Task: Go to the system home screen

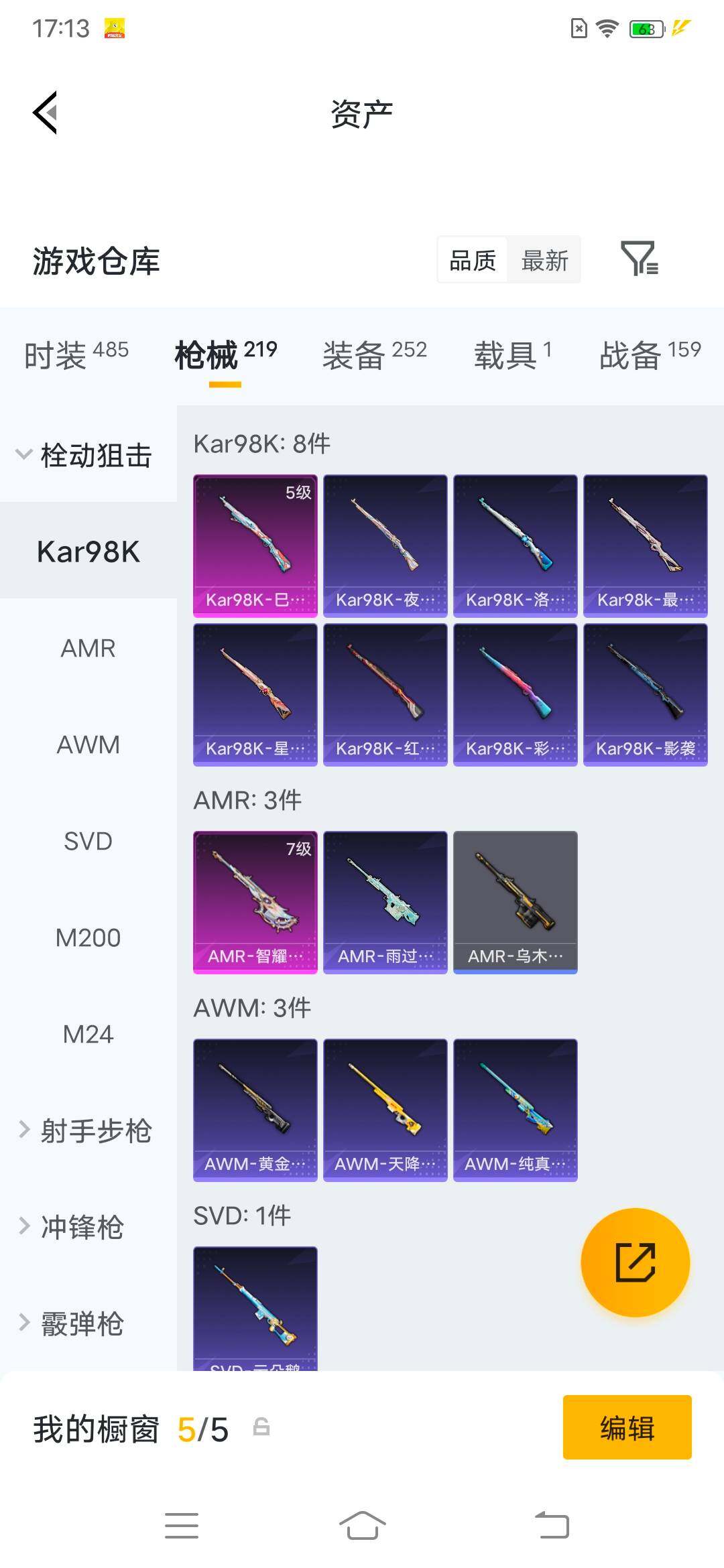Action: click(x=362, y=1526)
